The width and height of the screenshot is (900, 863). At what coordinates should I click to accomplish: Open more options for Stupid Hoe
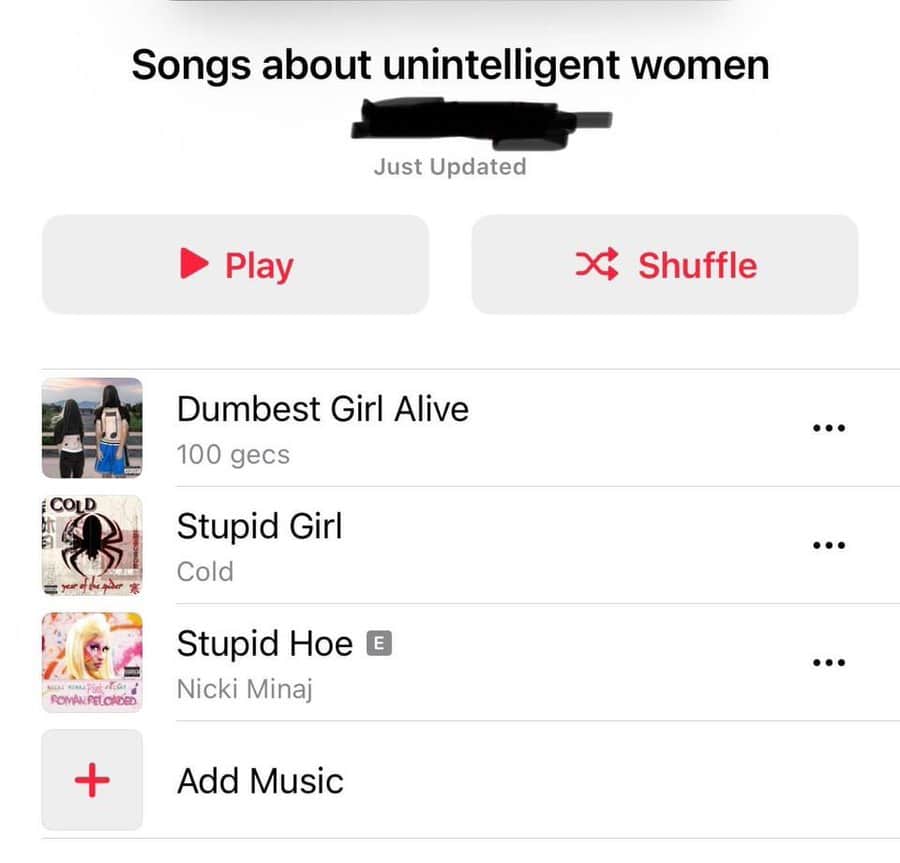tap(829, 662)
